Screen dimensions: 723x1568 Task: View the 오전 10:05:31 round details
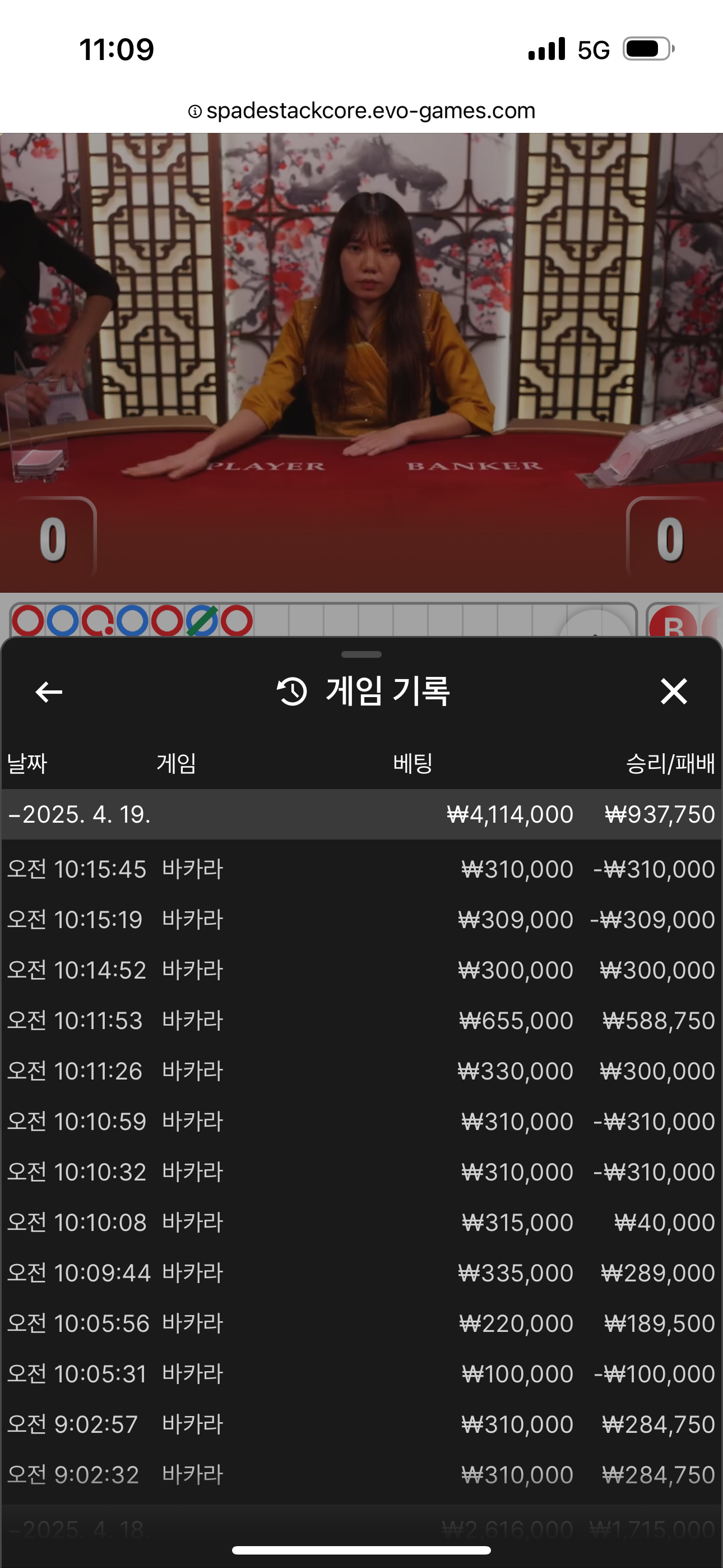coord(361,1375)
